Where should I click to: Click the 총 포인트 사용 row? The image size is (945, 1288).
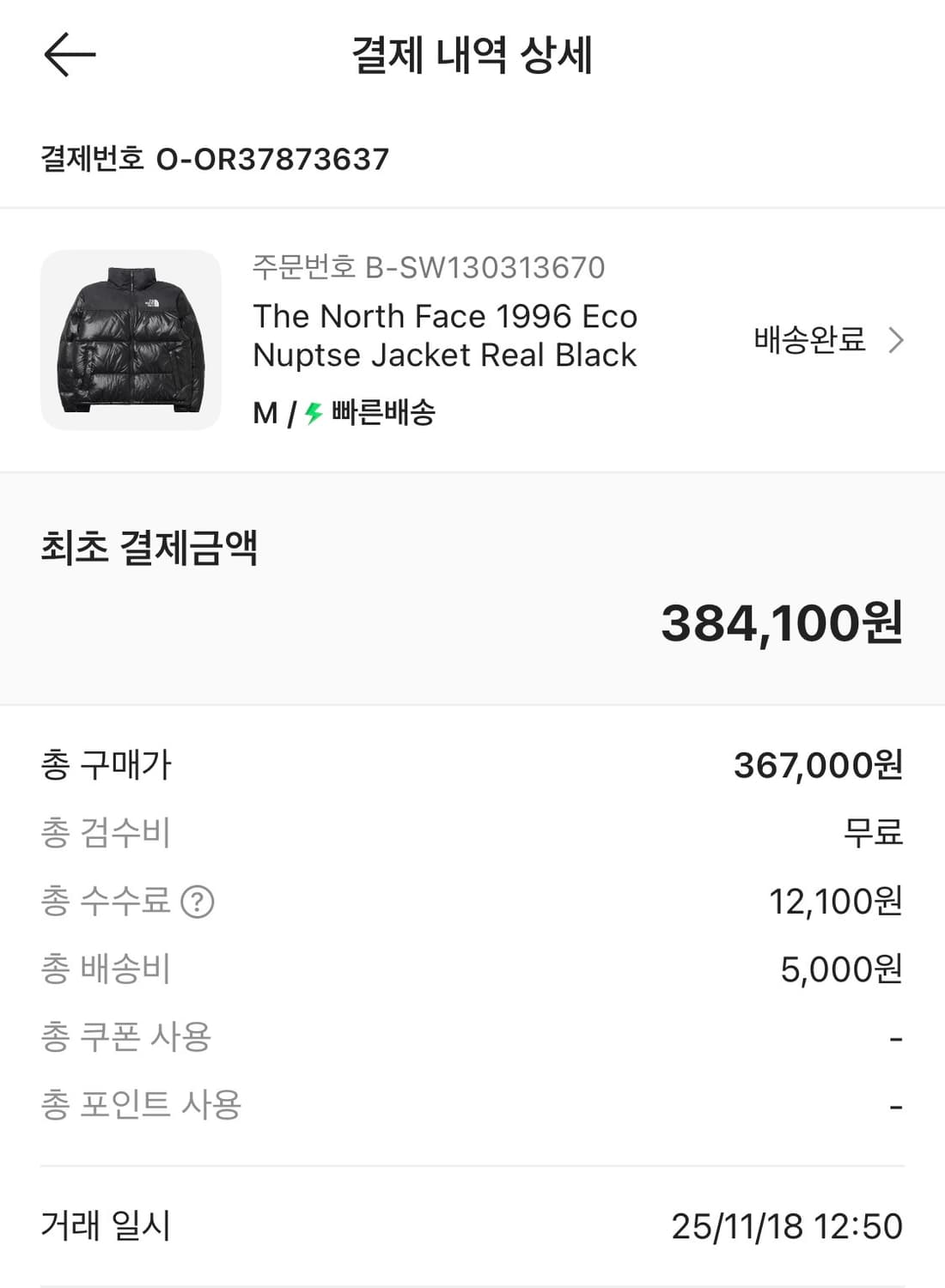coord(142,1103)
